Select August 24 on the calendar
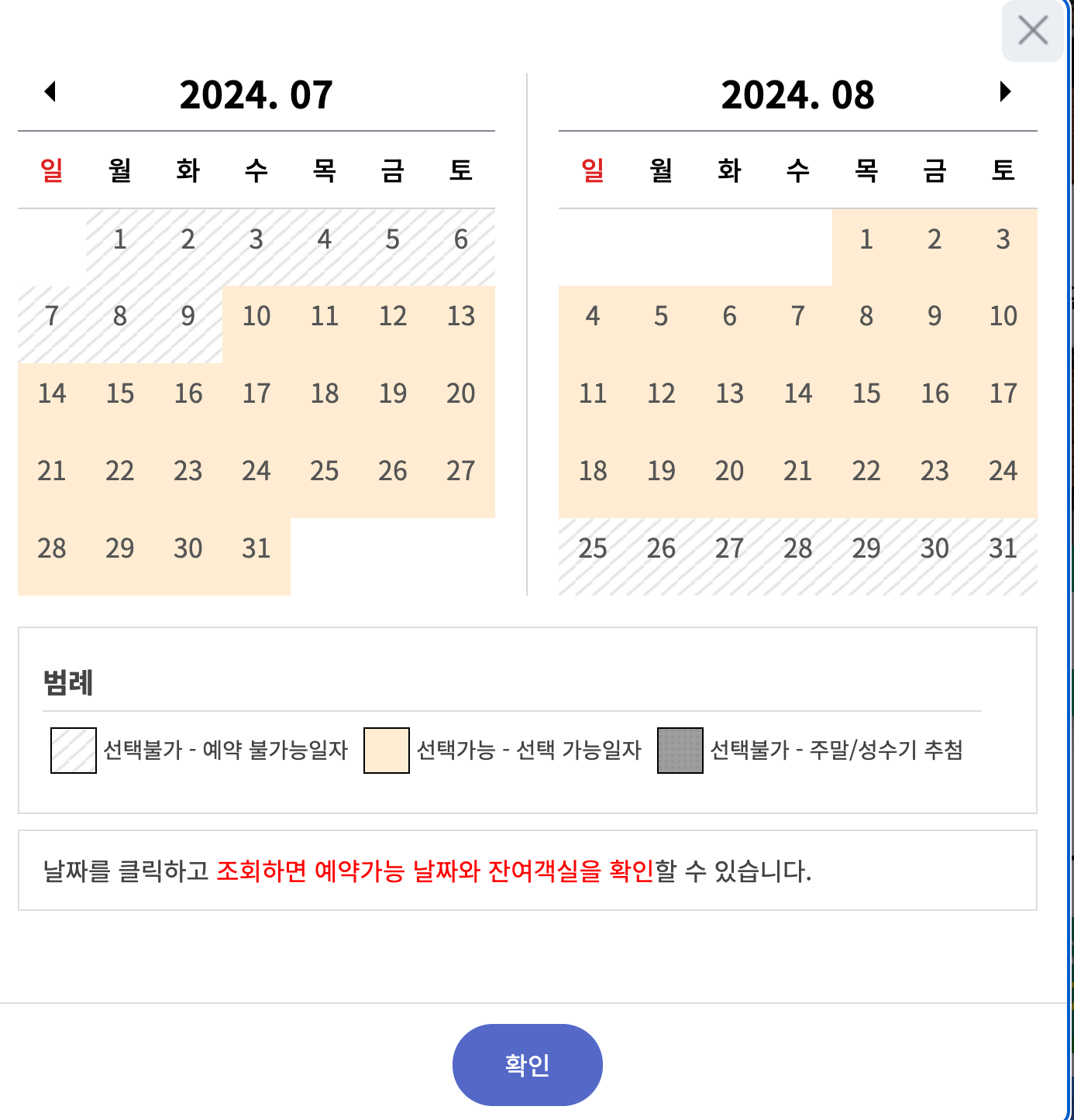The width and height of the screenshot is (1074, 1120). (x=1003, y=471)
